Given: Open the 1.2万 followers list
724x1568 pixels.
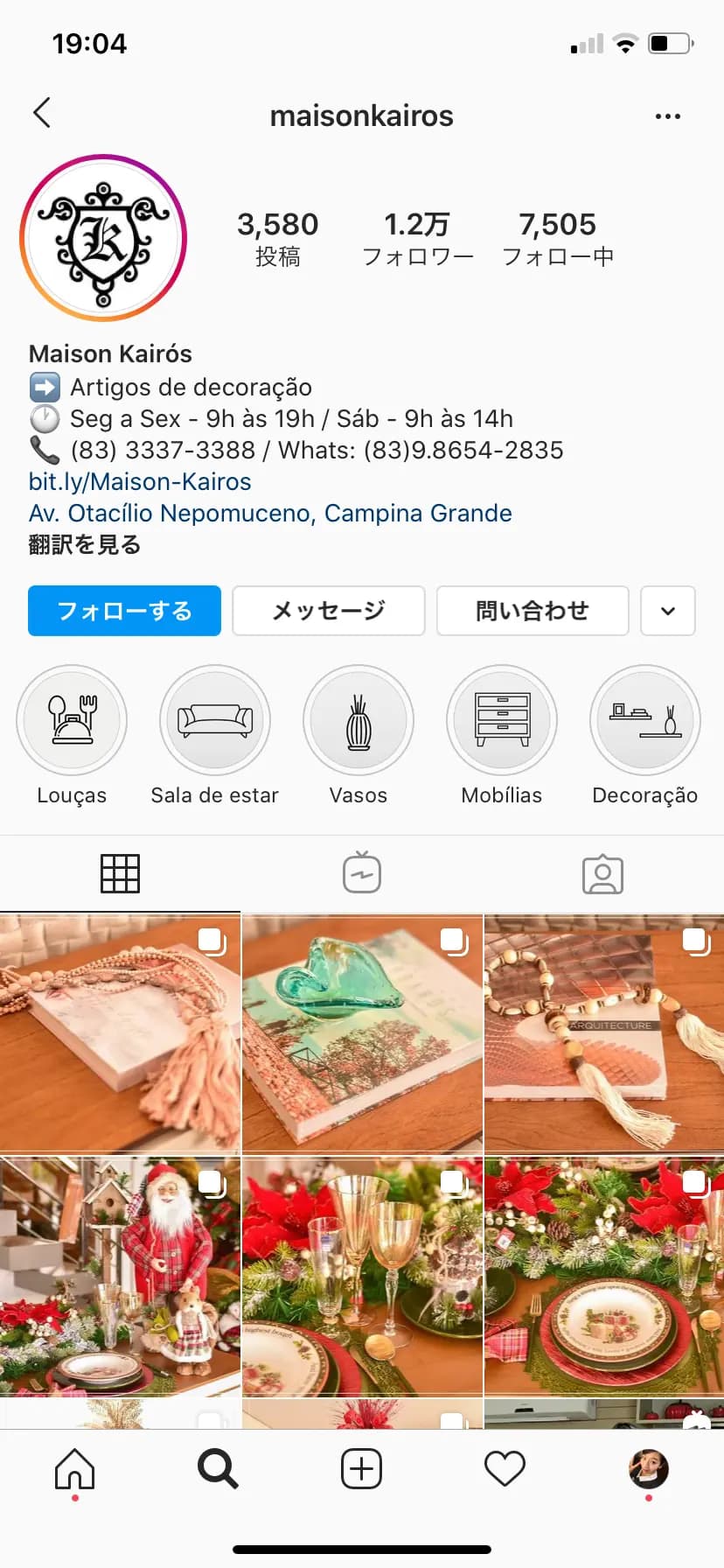Looking at the screenshot, I should click(x=417, y=238).
